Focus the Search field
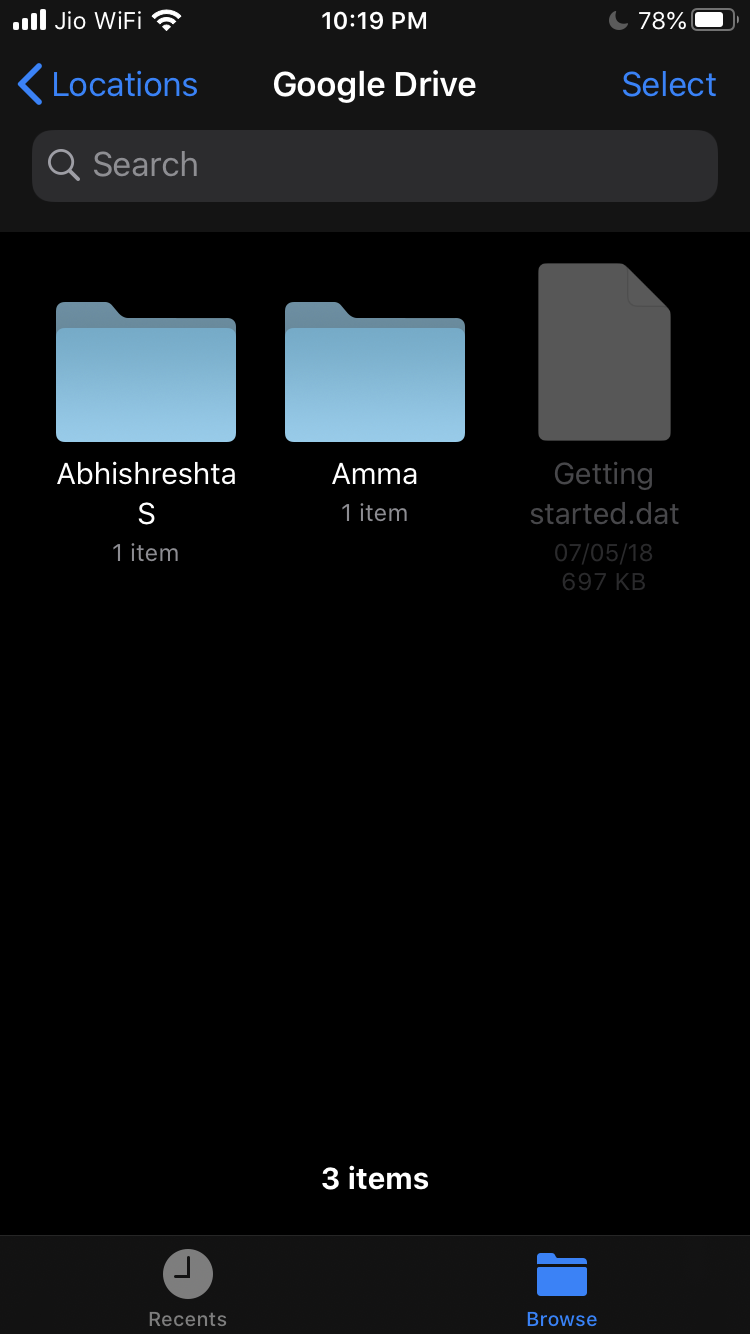This screenshot has height=1334, width=750. coord(375,165)
